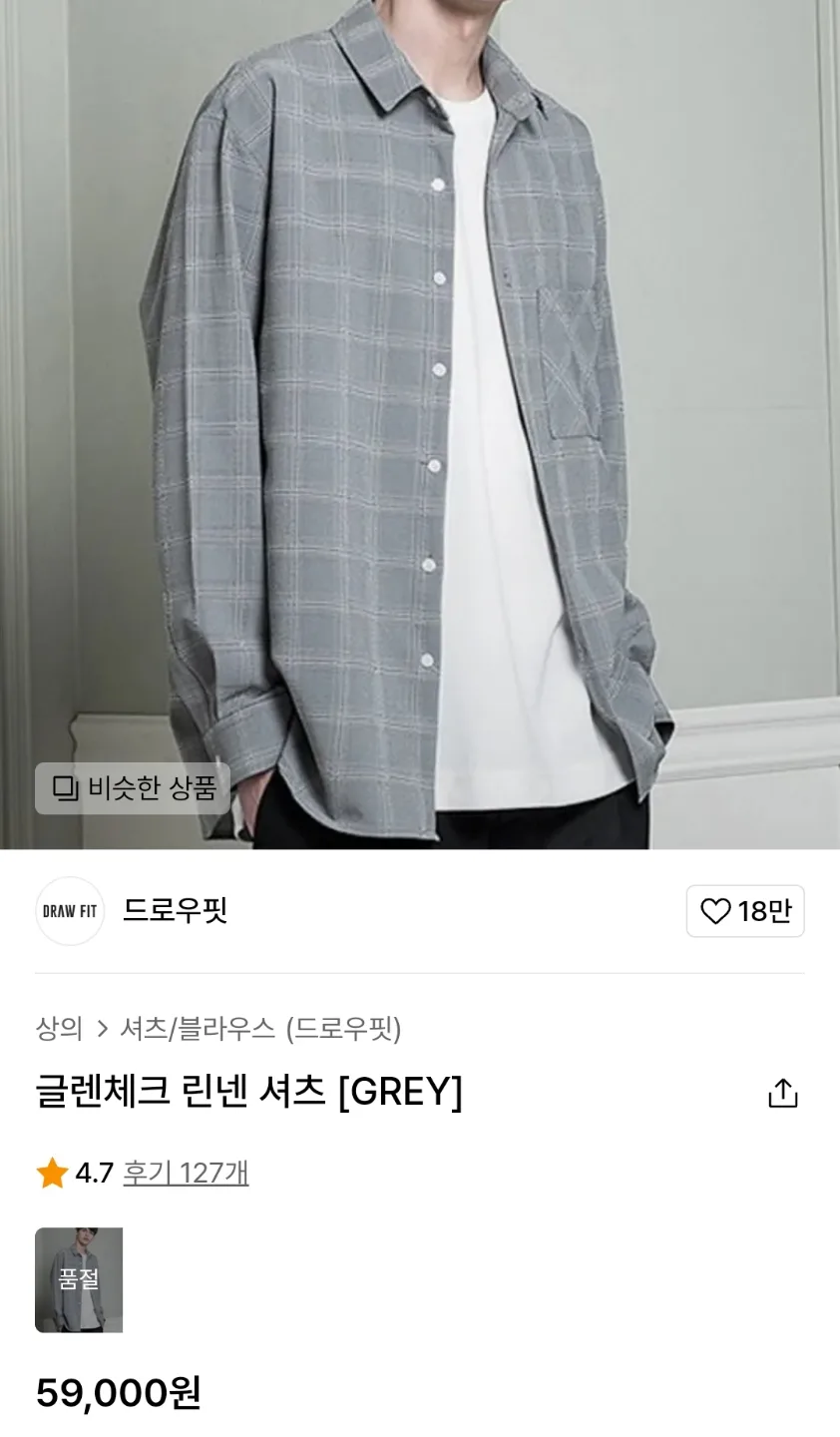
Task: View the main product photo
Action: tap(419, 399)
